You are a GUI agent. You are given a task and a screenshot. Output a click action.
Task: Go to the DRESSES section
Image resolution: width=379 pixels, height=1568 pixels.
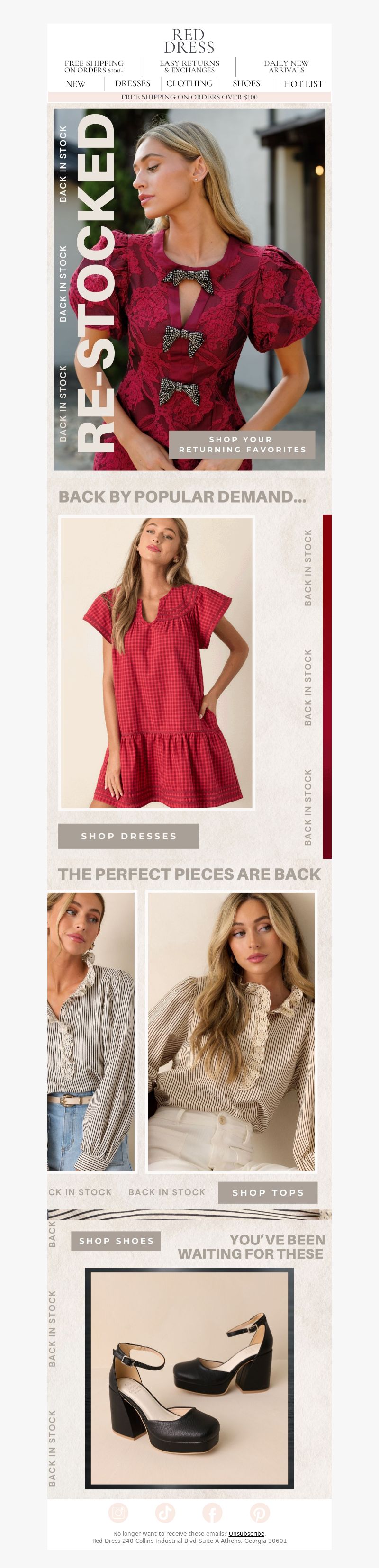pyautogui.click(x=133, y=83)
